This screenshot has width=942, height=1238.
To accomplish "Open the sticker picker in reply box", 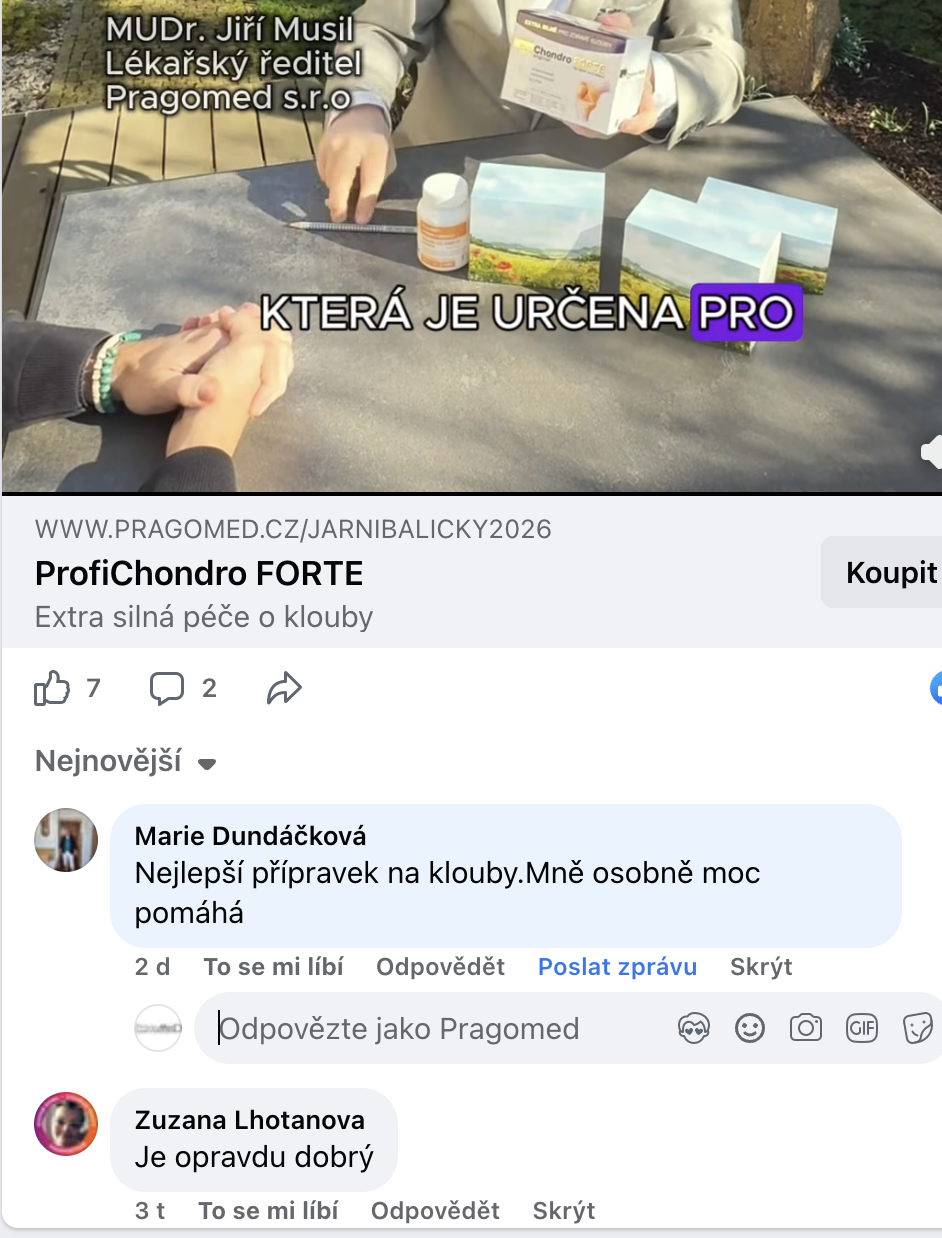I will coord(917,1028).
